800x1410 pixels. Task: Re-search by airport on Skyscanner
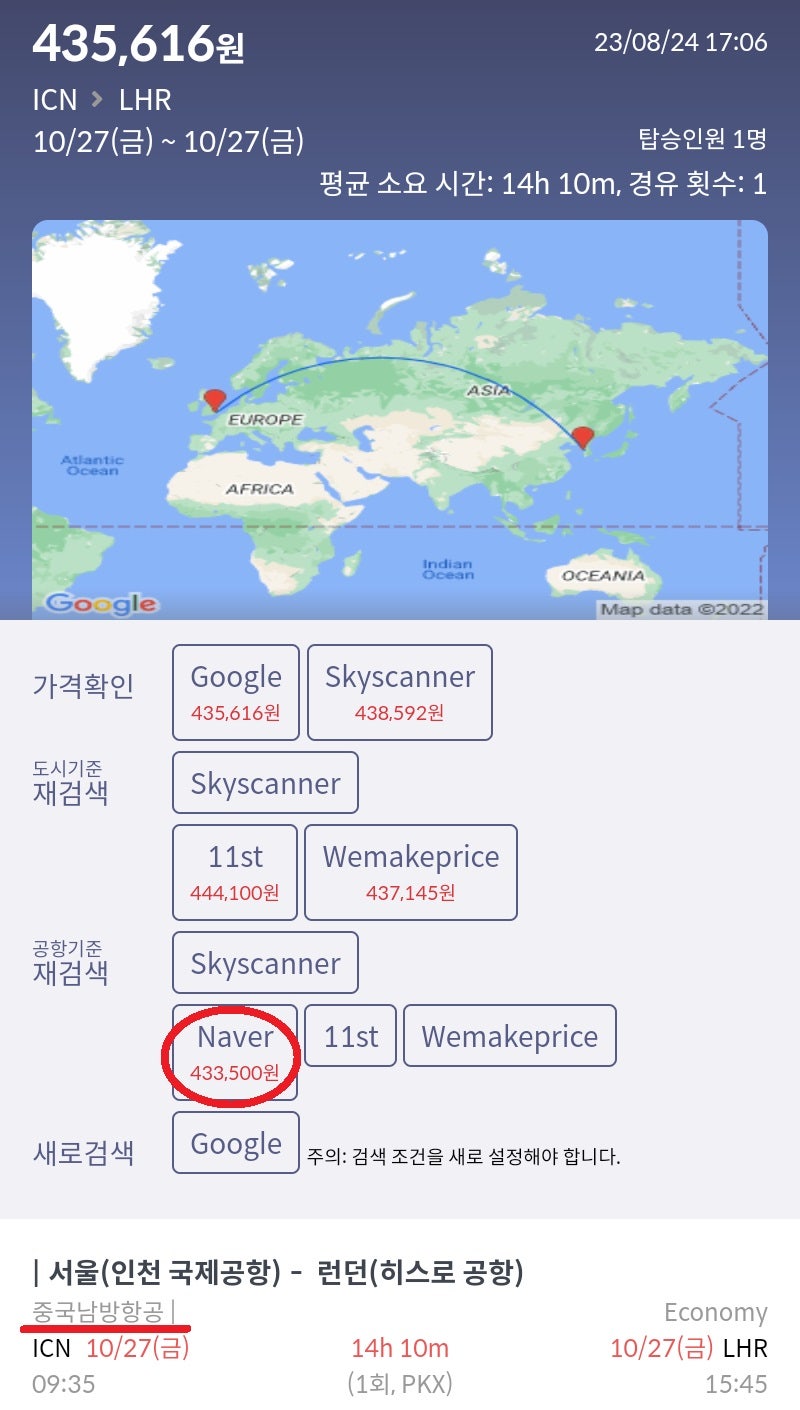(265, 963)
